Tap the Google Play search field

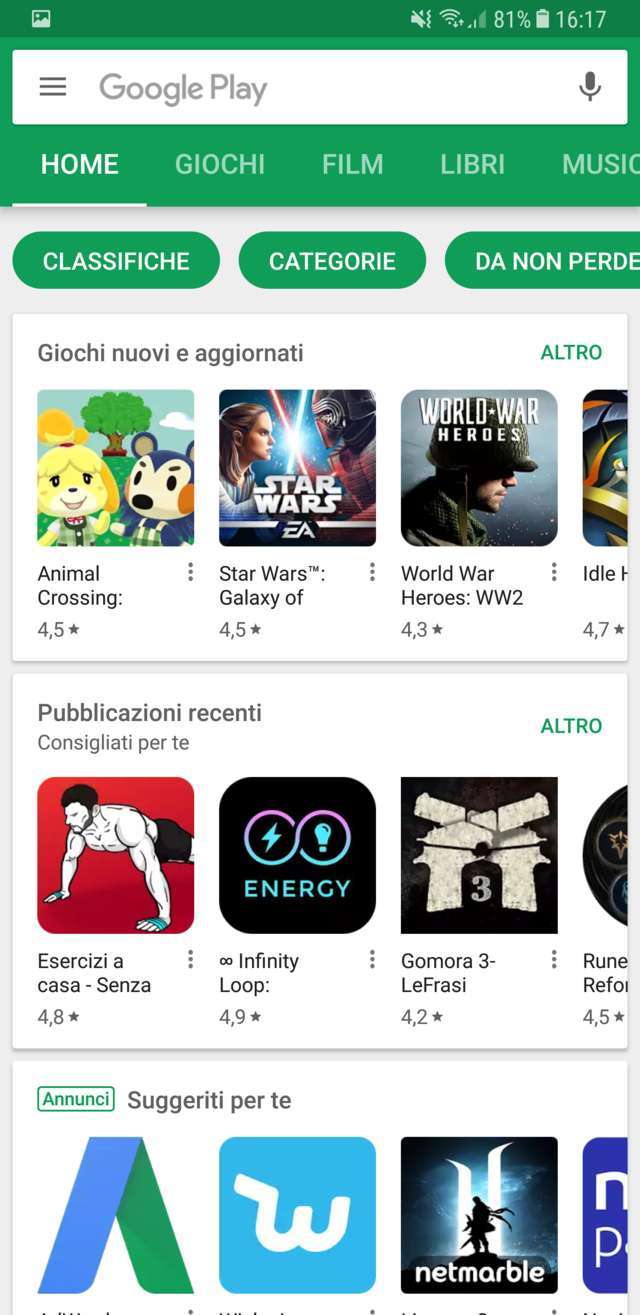click(x=320, y=88)
